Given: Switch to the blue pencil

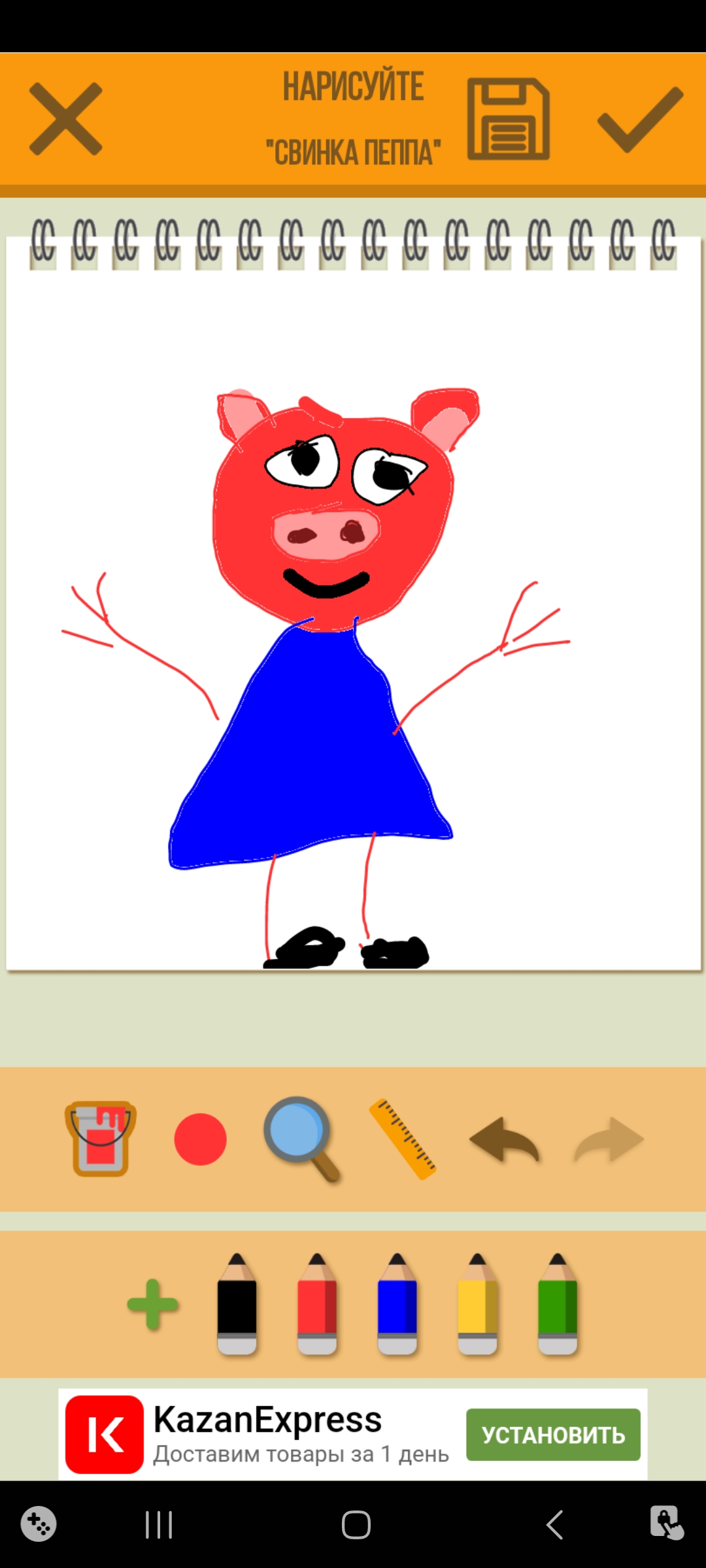Looking at the screenshot, I should (397, 1305).
